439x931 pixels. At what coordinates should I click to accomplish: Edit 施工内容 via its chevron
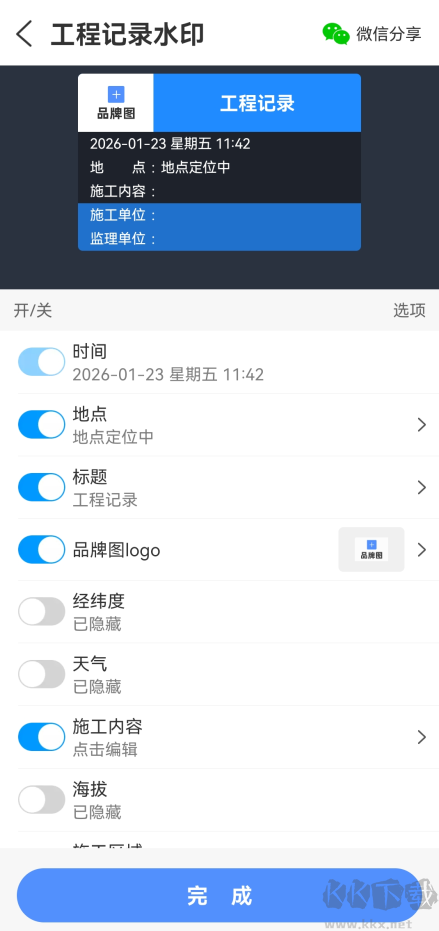[422, 737]
